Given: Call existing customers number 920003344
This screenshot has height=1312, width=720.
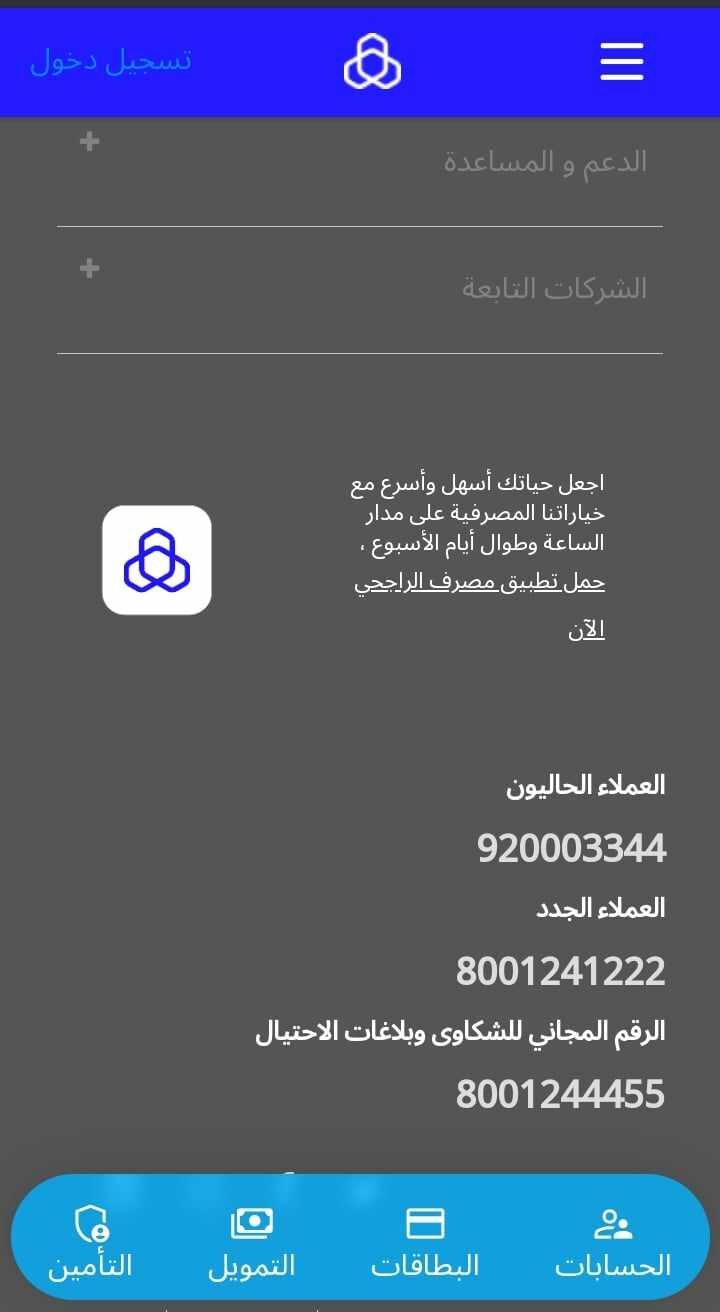Looking at the screenshot, I should click(571, 848).
